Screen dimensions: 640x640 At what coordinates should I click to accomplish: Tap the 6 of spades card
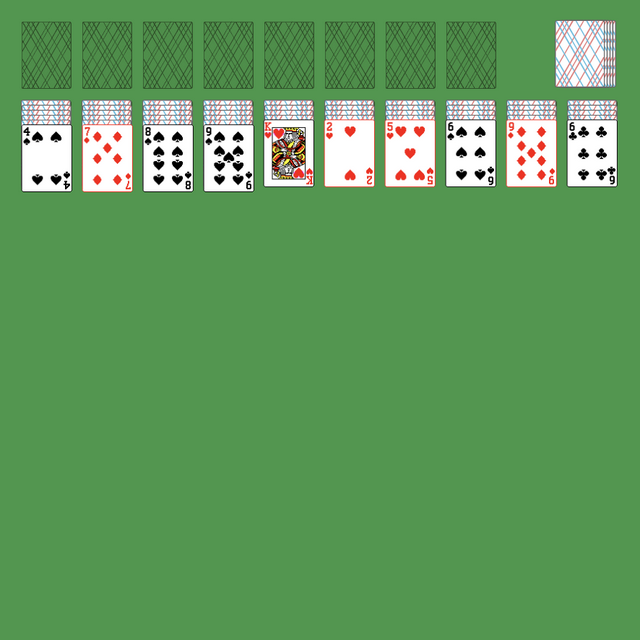[471, 157]
